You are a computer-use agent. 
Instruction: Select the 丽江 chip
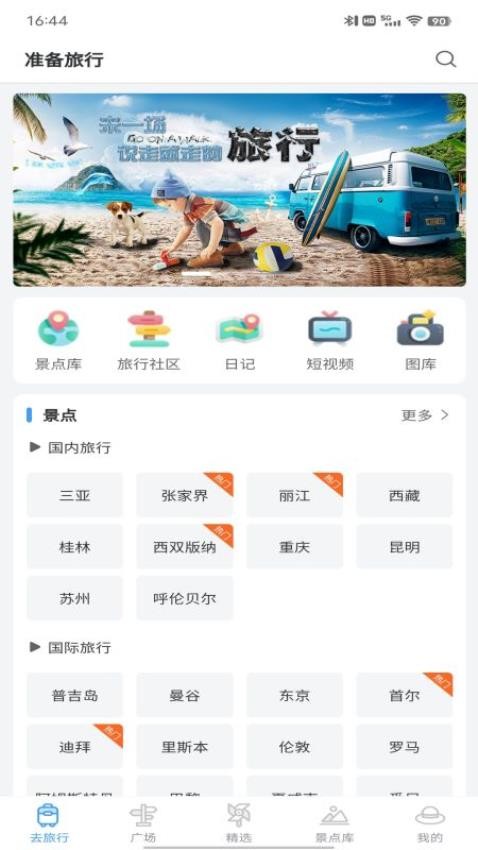tap(294, 495)
